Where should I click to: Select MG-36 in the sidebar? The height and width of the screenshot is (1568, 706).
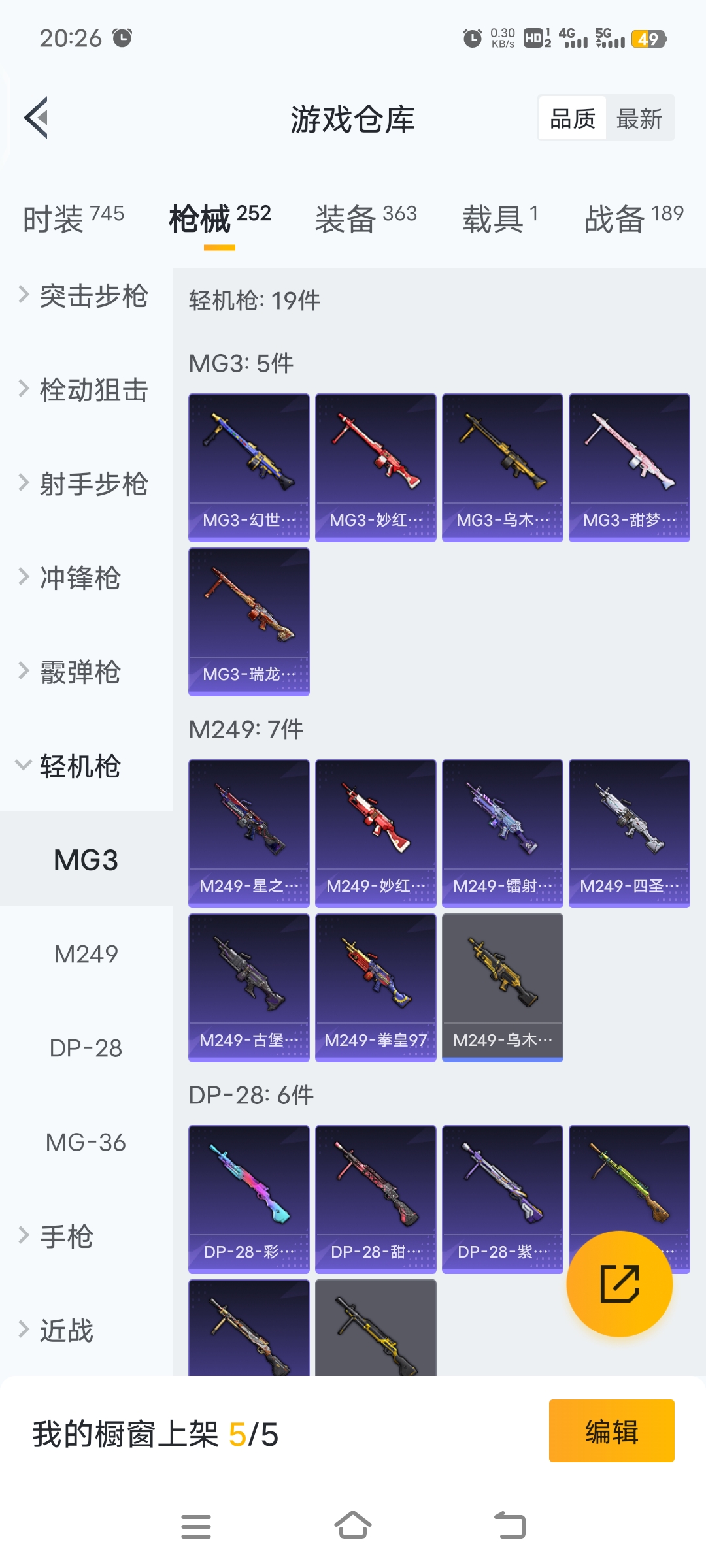86,1143
